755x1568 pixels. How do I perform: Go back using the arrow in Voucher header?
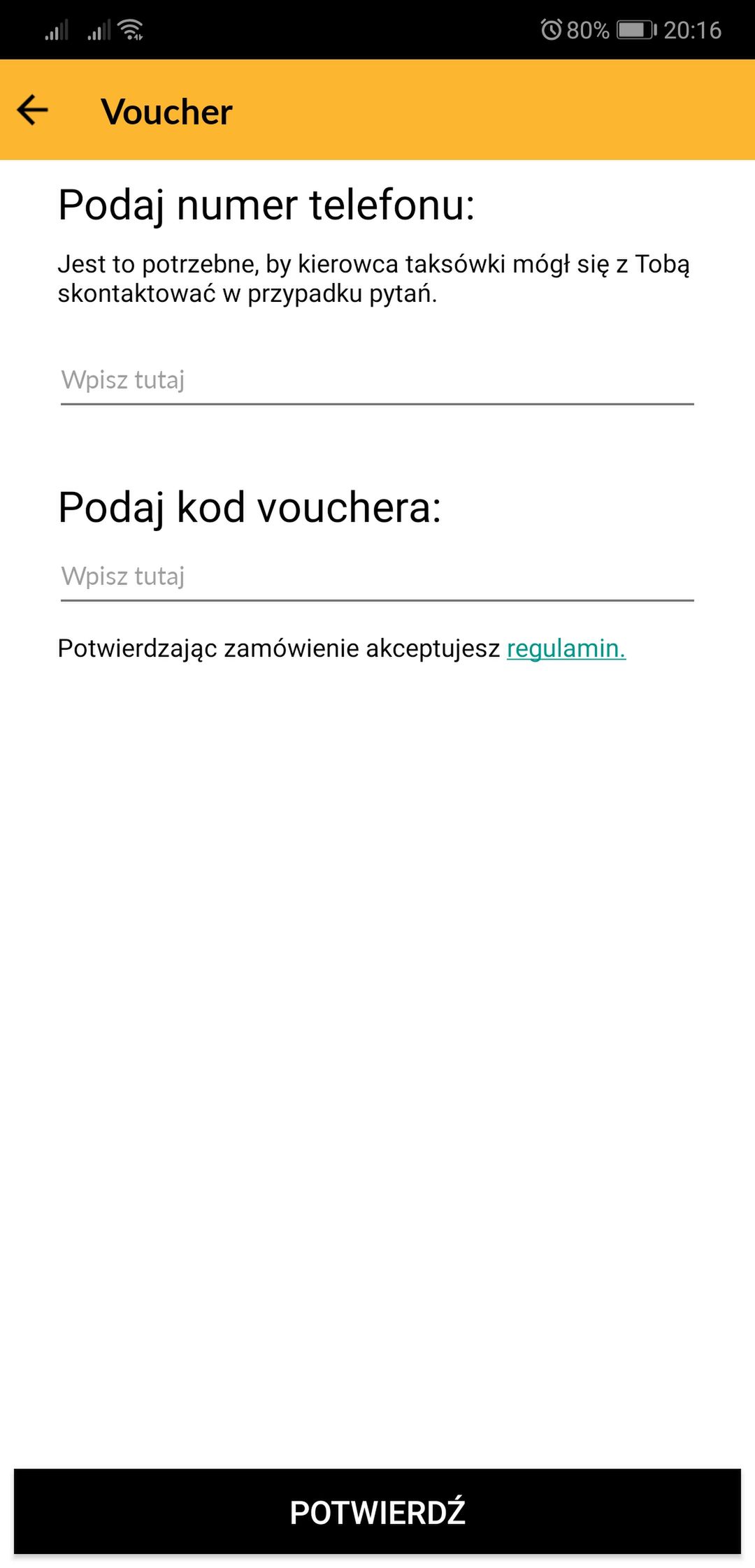pyautogui.click(x=32, y=110)
